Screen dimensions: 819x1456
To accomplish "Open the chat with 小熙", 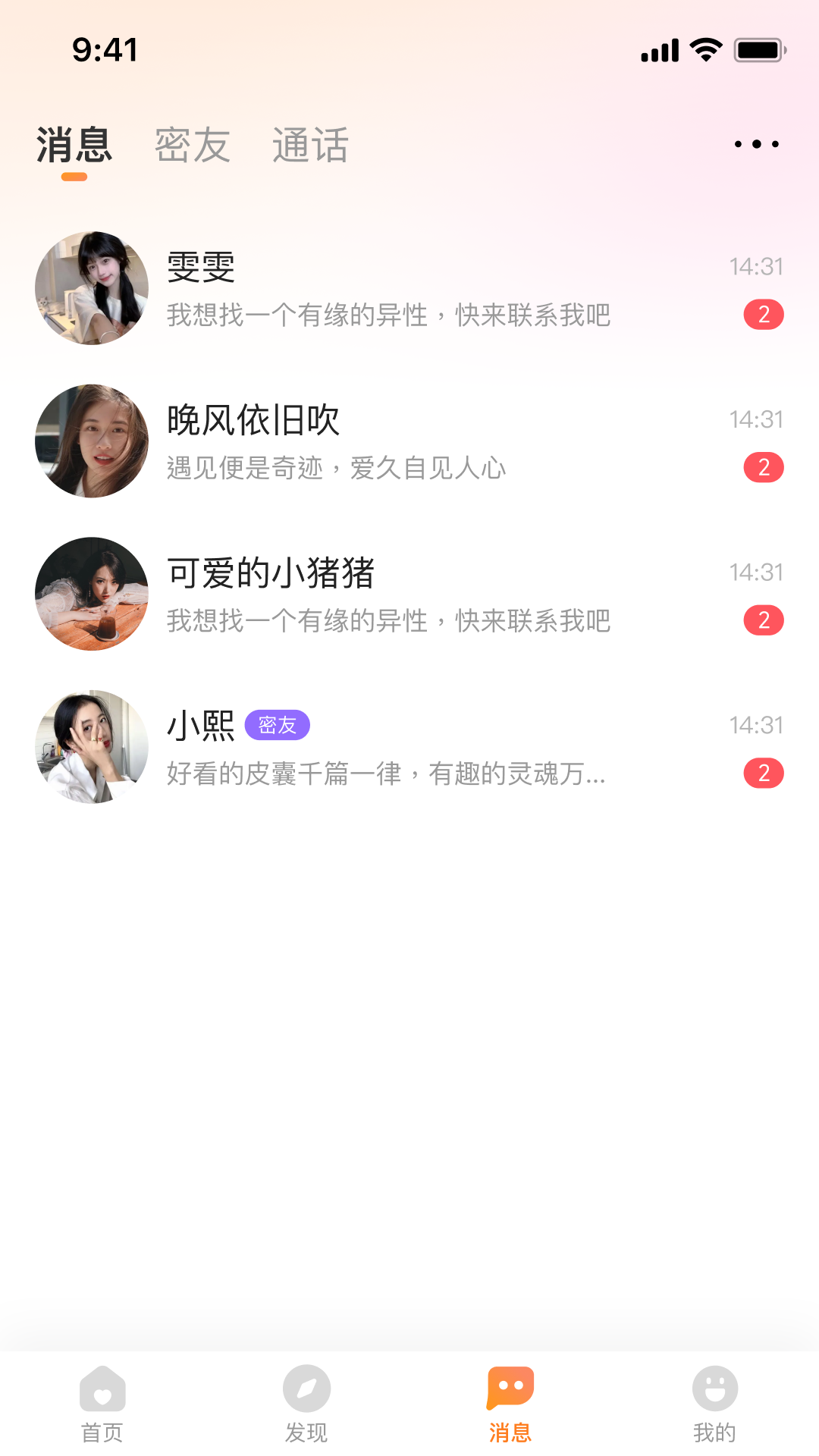I will (x=409, y=748).
